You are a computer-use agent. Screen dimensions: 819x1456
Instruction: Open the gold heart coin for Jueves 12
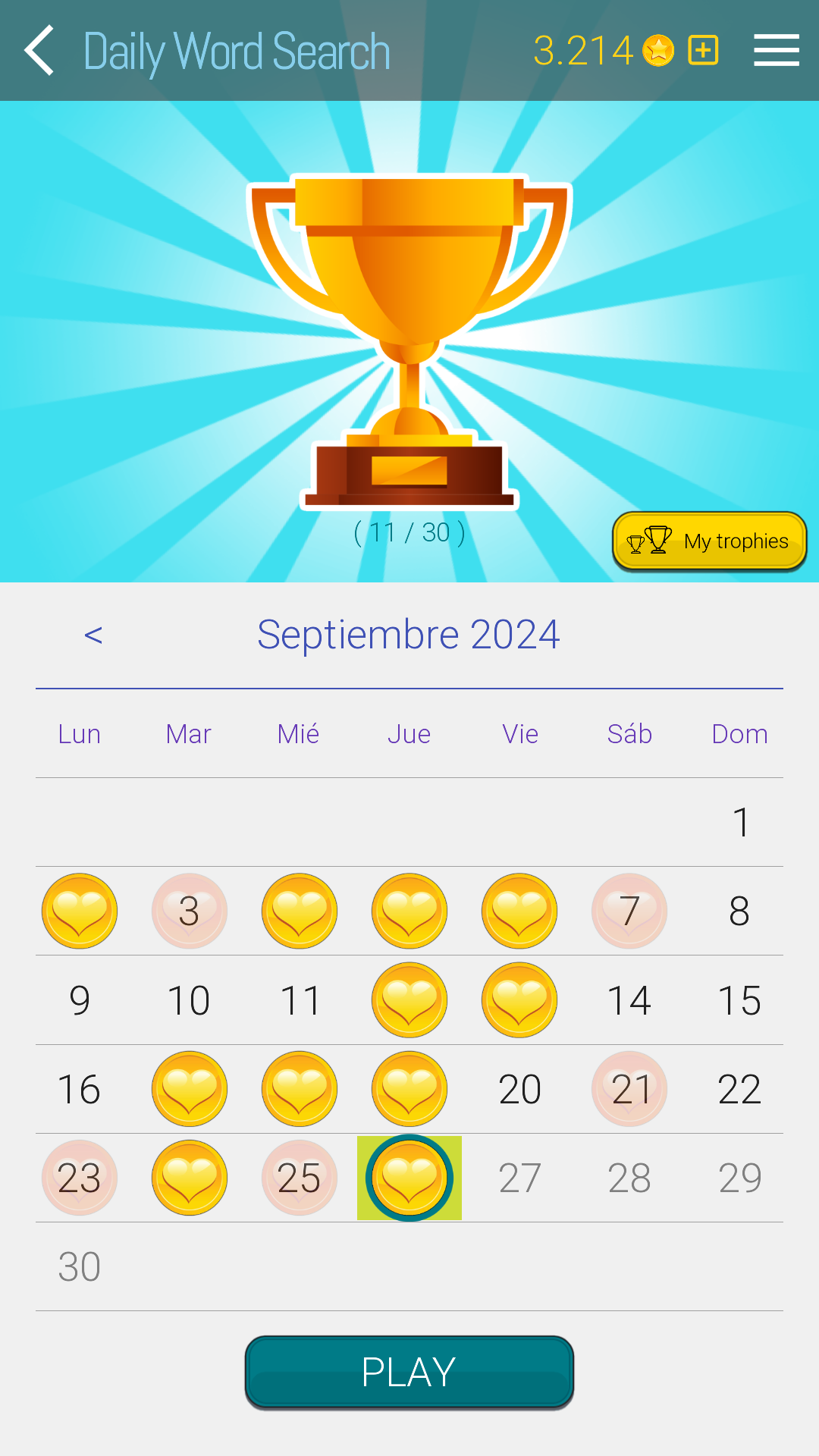click(x=409, y=999)
